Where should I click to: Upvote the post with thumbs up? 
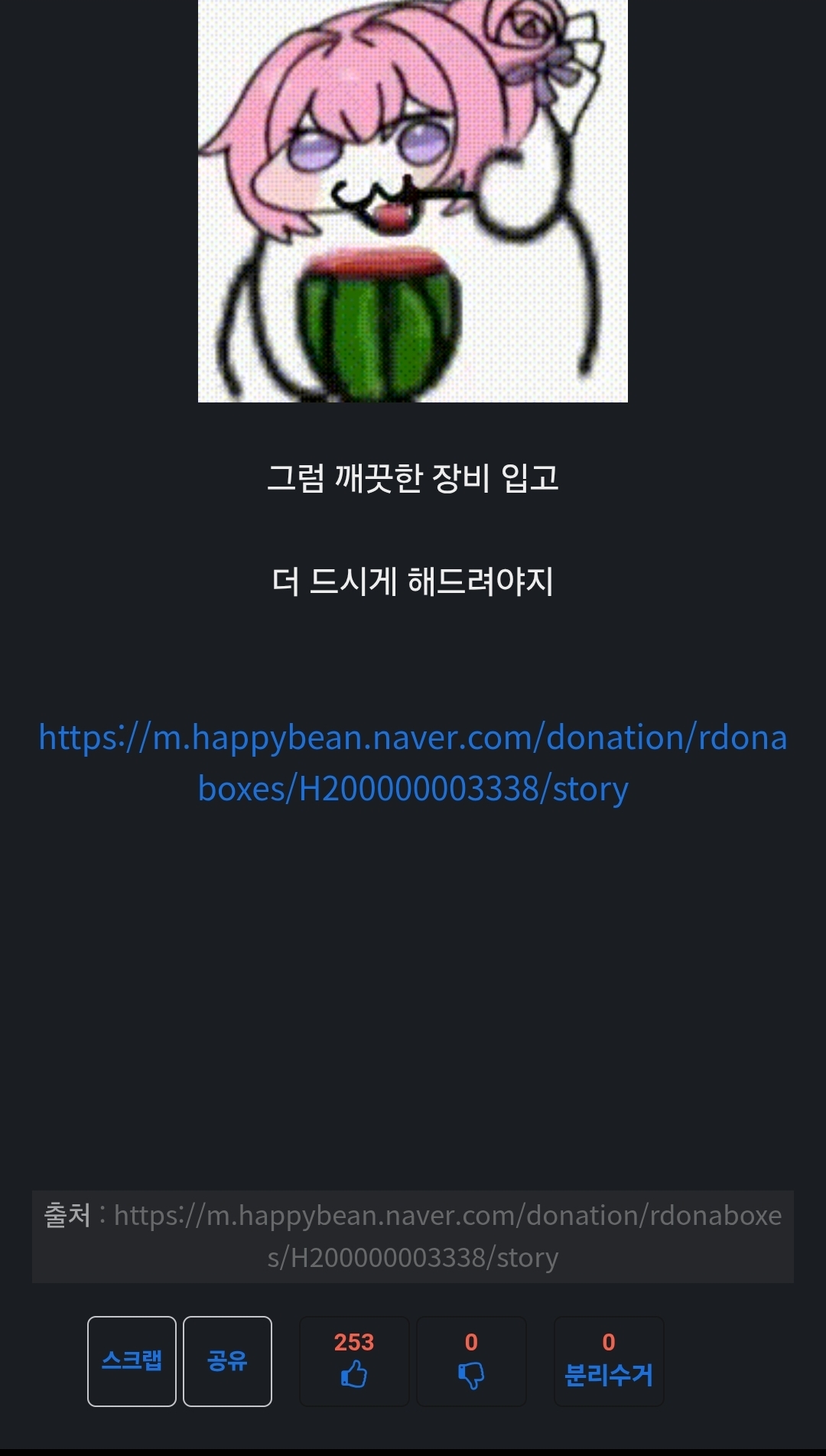pos(354,1362)
